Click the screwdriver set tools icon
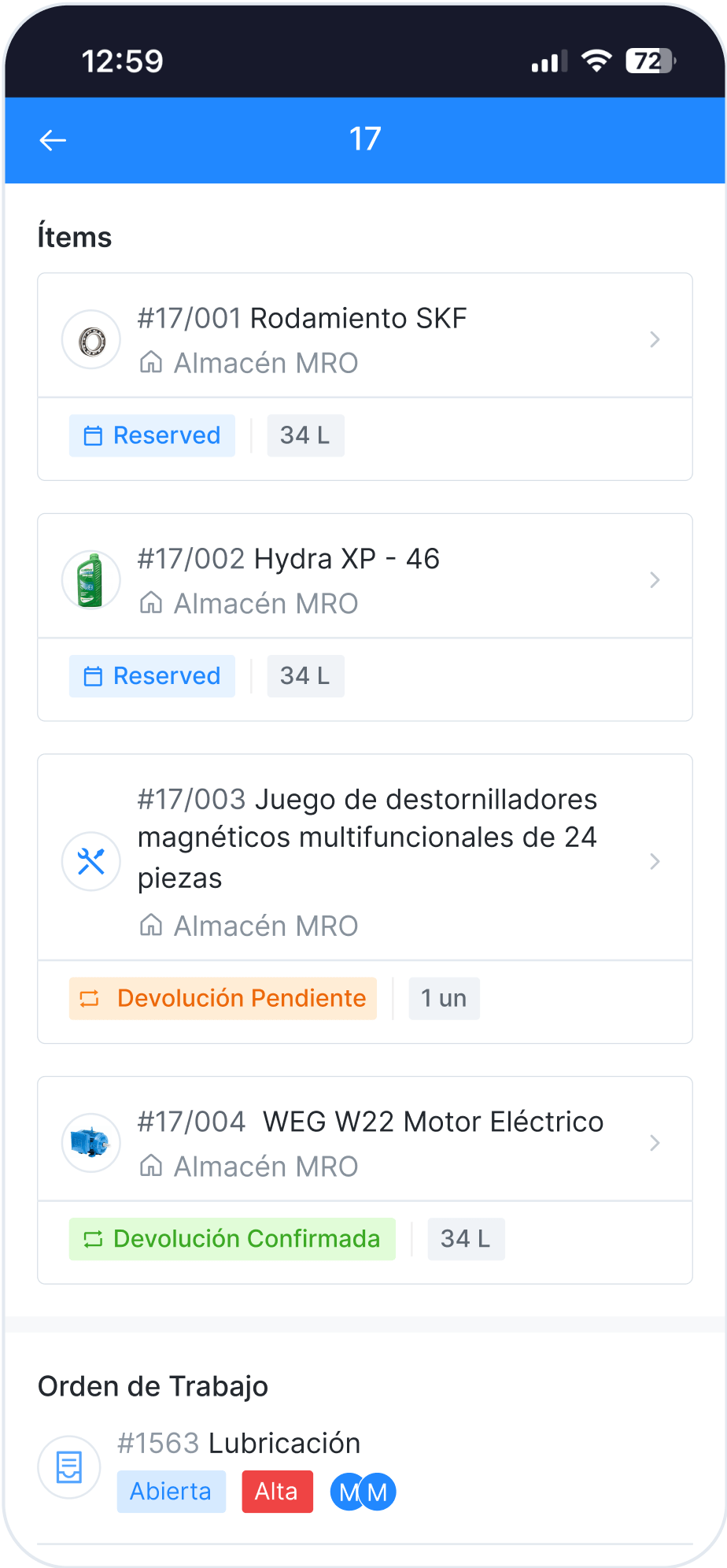727x1568 pixels. point(90,861)
